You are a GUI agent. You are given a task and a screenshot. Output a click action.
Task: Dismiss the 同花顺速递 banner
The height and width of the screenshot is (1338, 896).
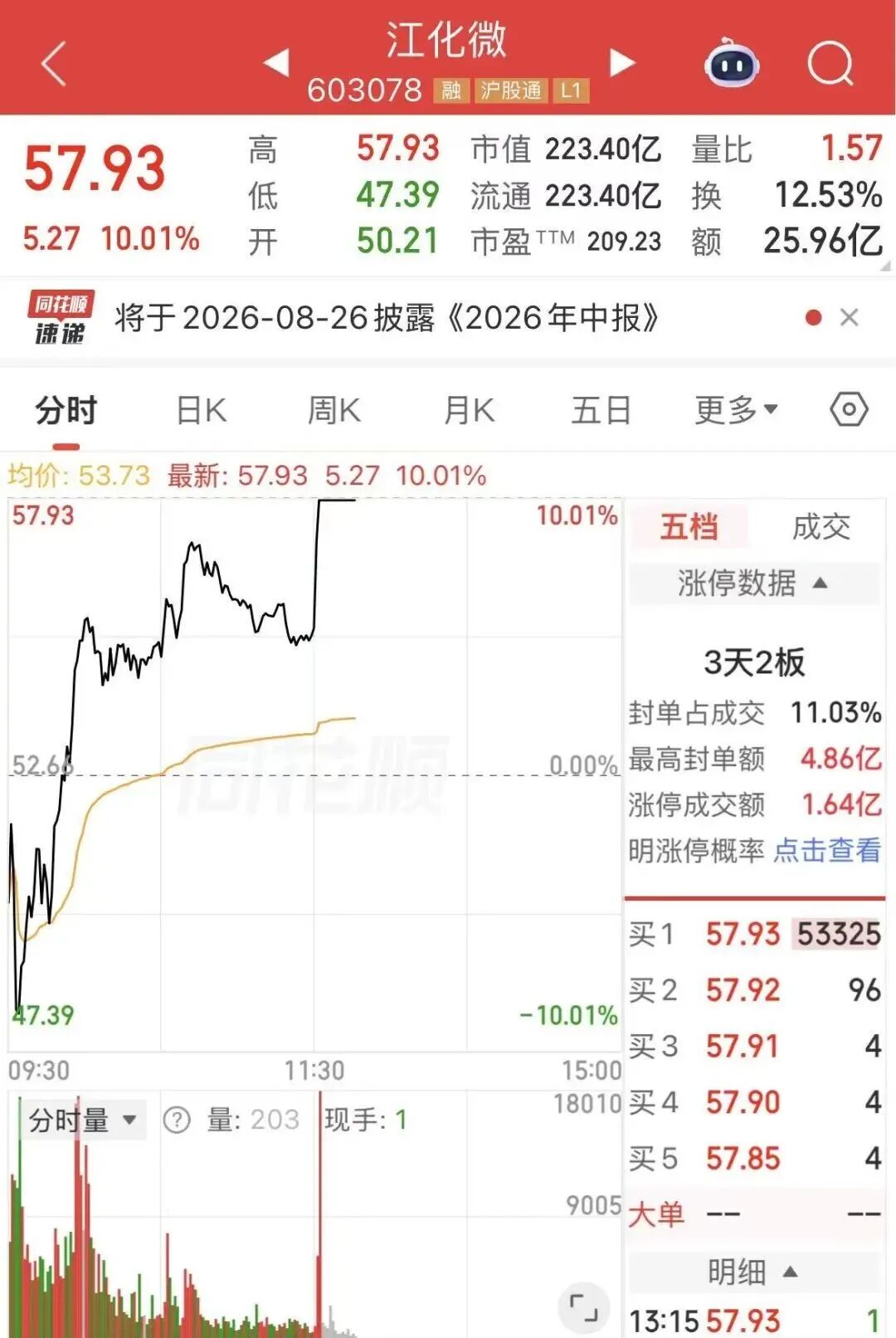(x=849, y=317)
